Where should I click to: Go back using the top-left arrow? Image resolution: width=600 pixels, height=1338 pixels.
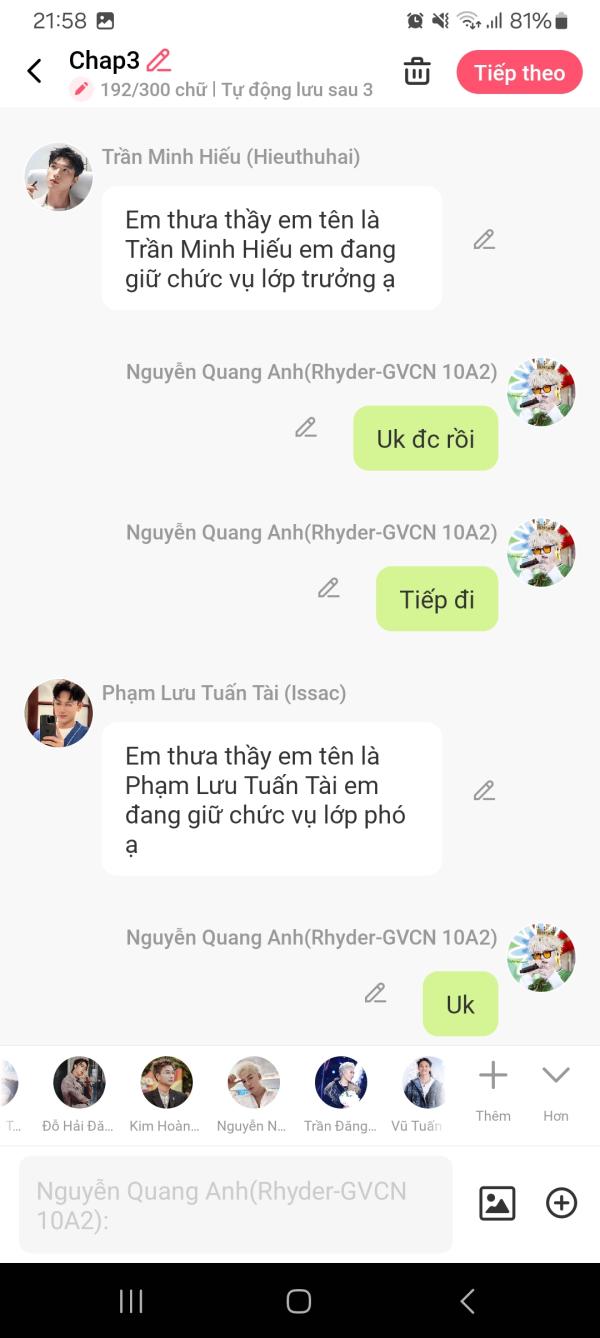35,71
